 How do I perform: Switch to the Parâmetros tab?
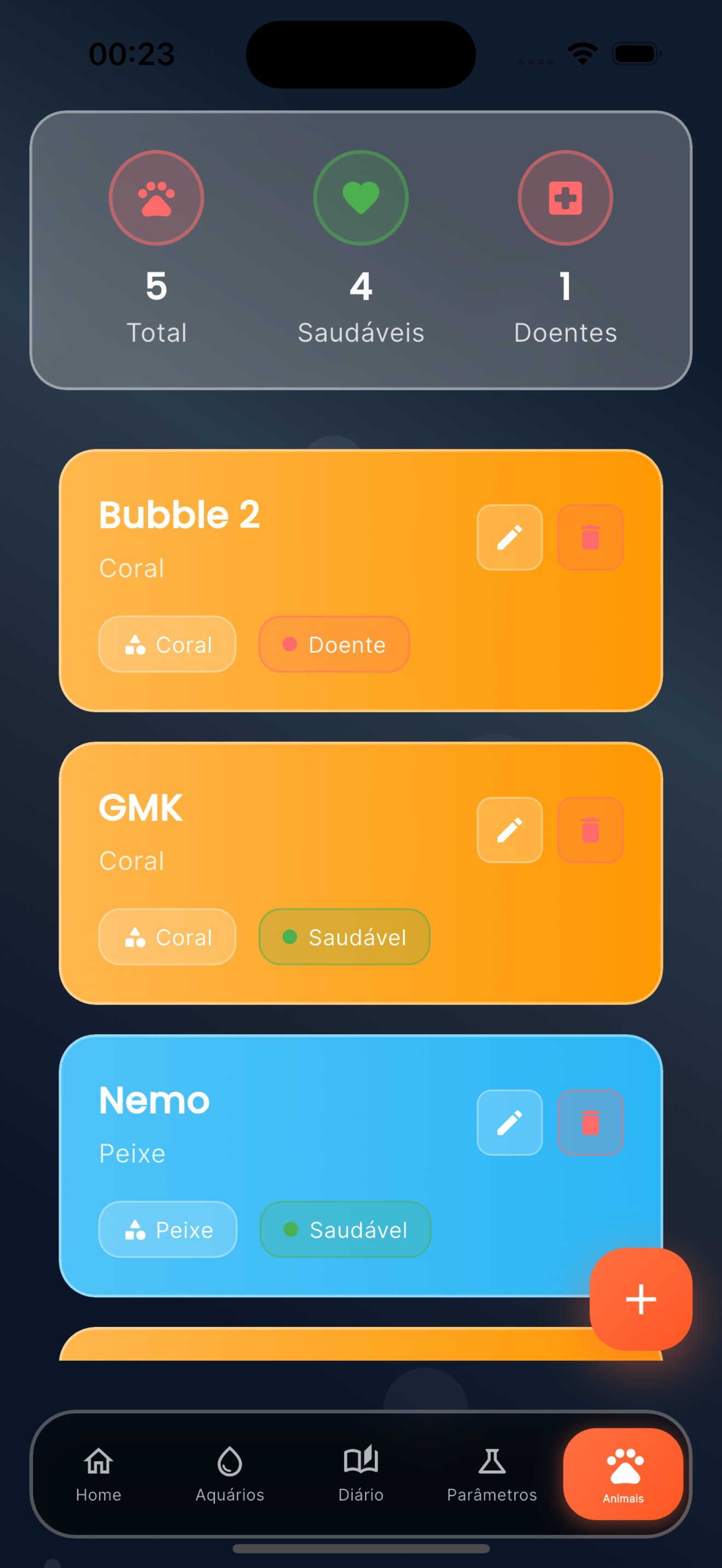pyautogui.click(x=492, y=1473)
